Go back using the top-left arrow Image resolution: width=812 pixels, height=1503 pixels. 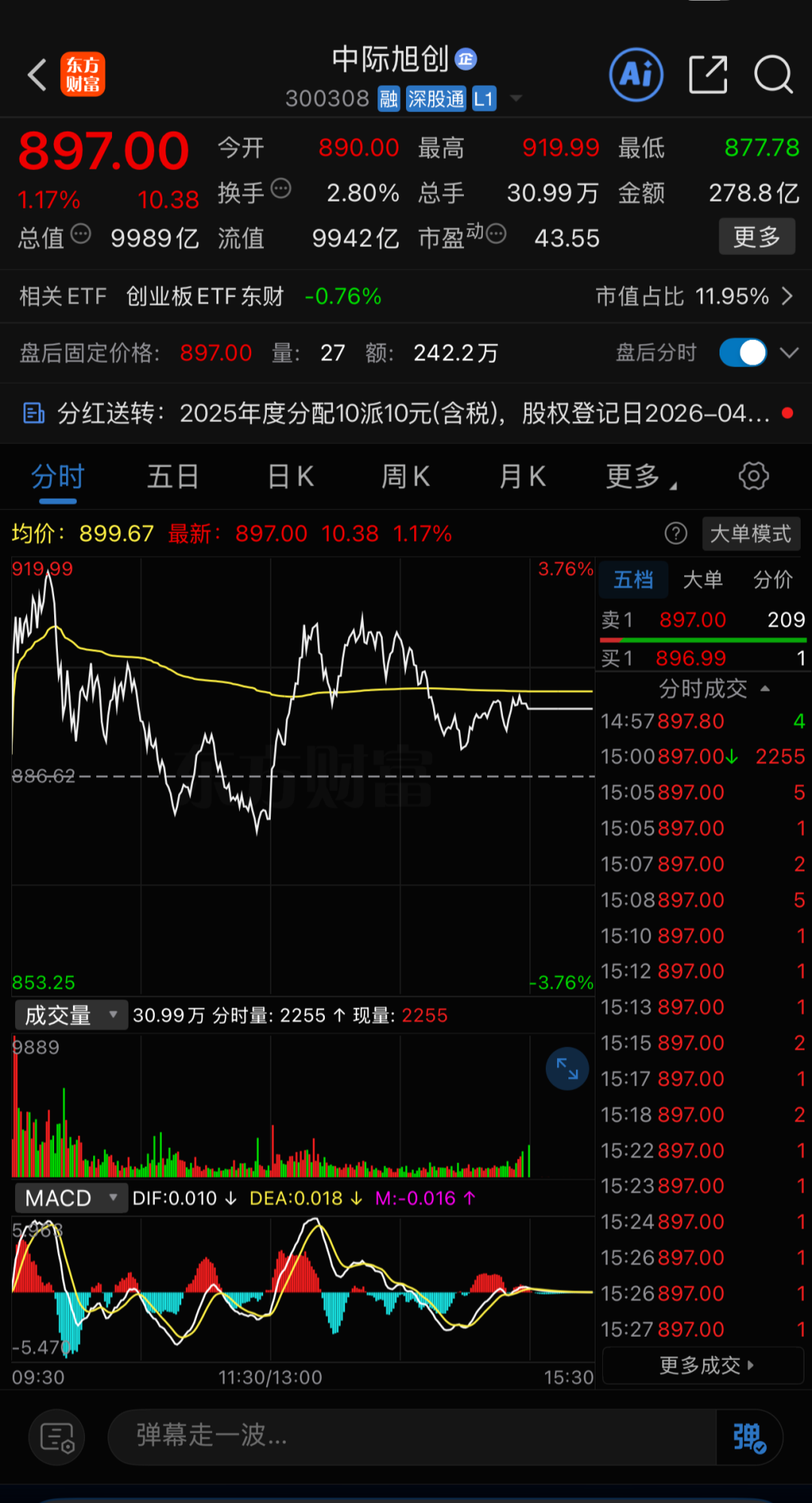point(37,75)
